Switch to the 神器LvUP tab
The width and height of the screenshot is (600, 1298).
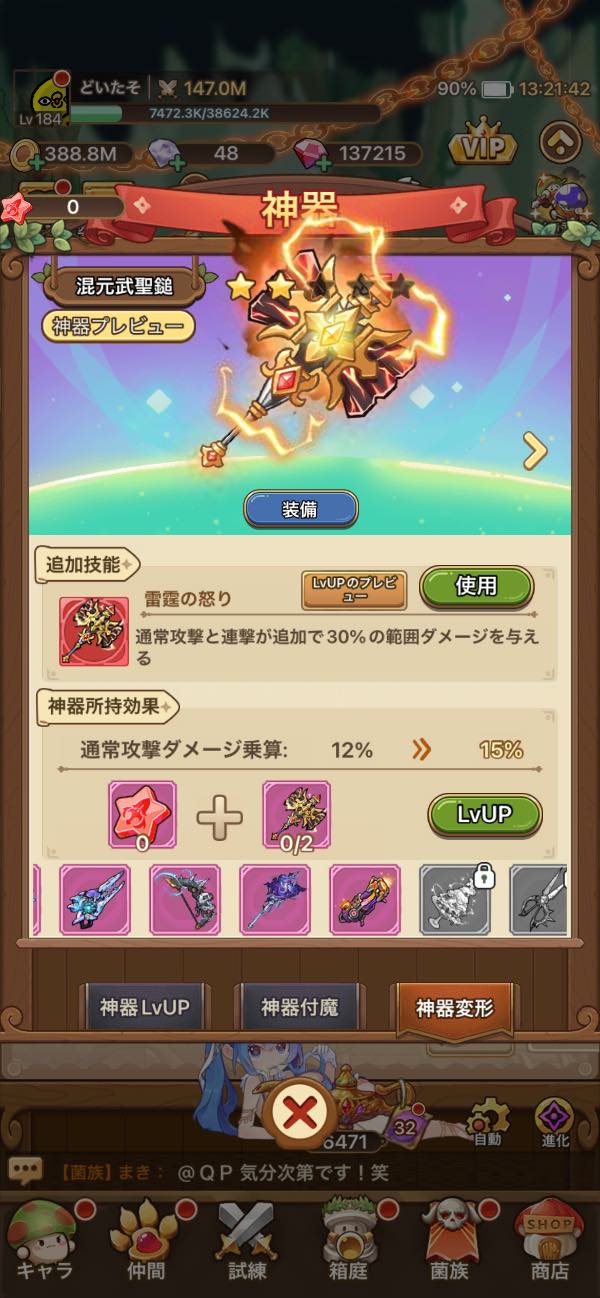(x=144, y=1007)
